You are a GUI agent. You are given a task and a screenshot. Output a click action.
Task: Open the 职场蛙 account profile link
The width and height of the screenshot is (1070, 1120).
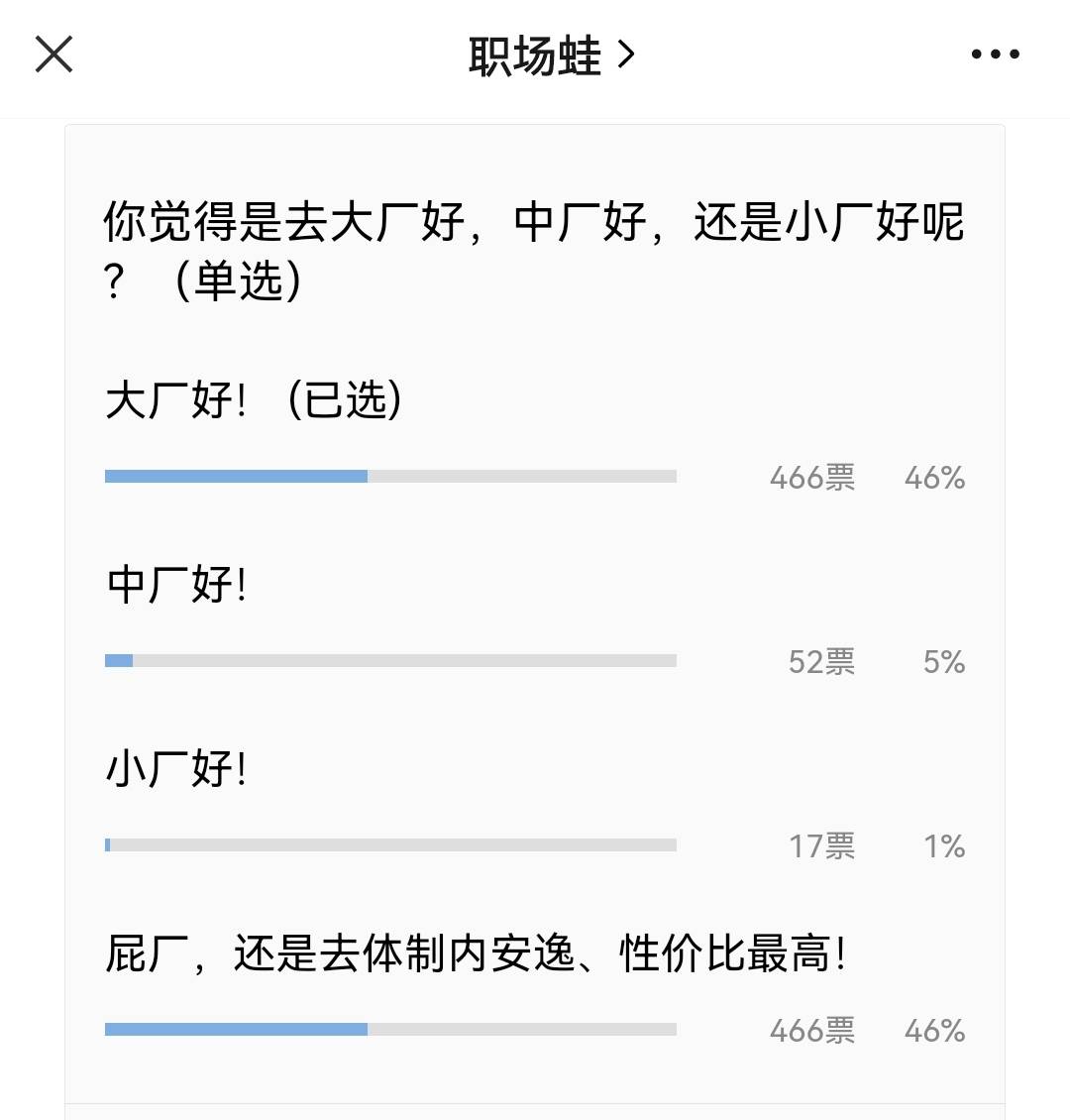[550, 56]
